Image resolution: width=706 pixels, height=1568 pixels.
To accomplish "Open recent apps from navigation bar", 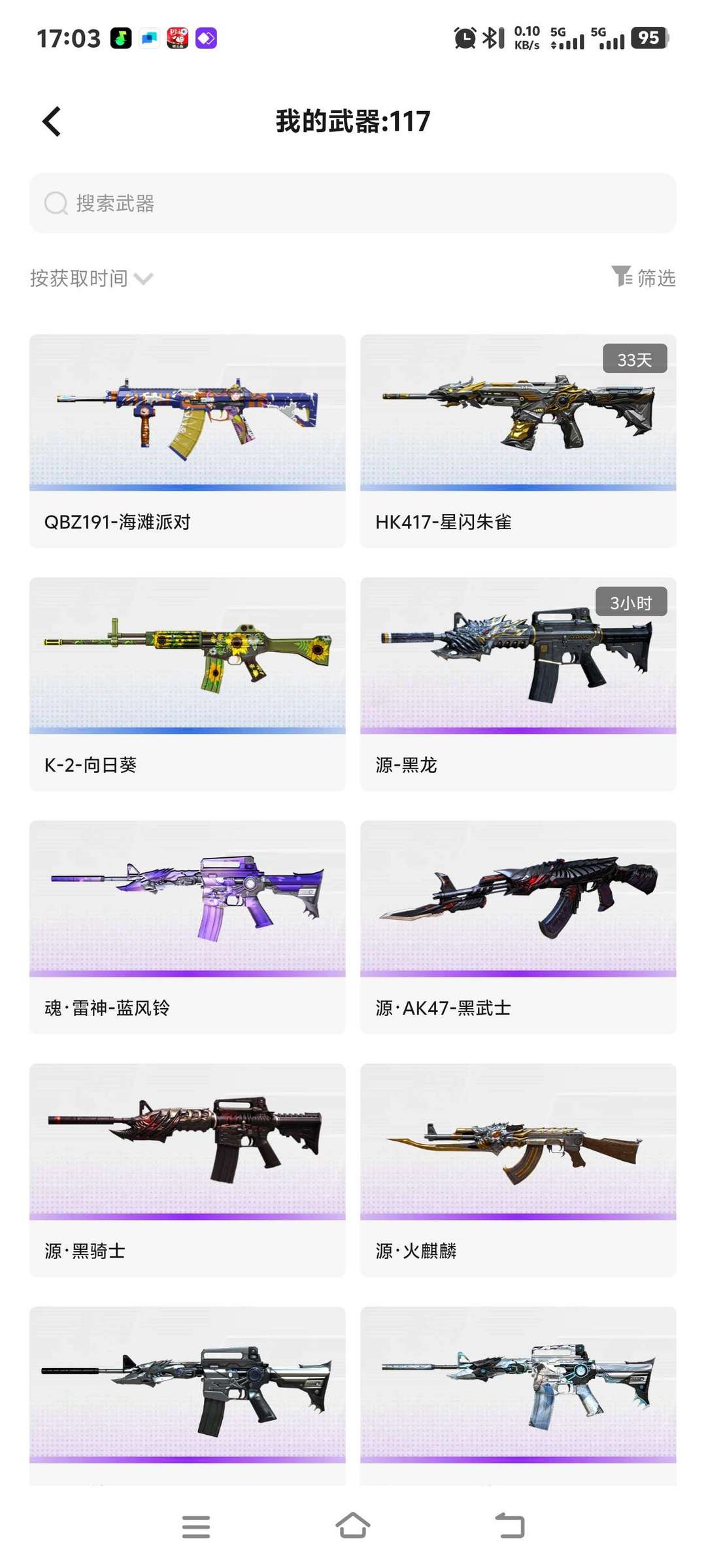I will point(196,1527).
